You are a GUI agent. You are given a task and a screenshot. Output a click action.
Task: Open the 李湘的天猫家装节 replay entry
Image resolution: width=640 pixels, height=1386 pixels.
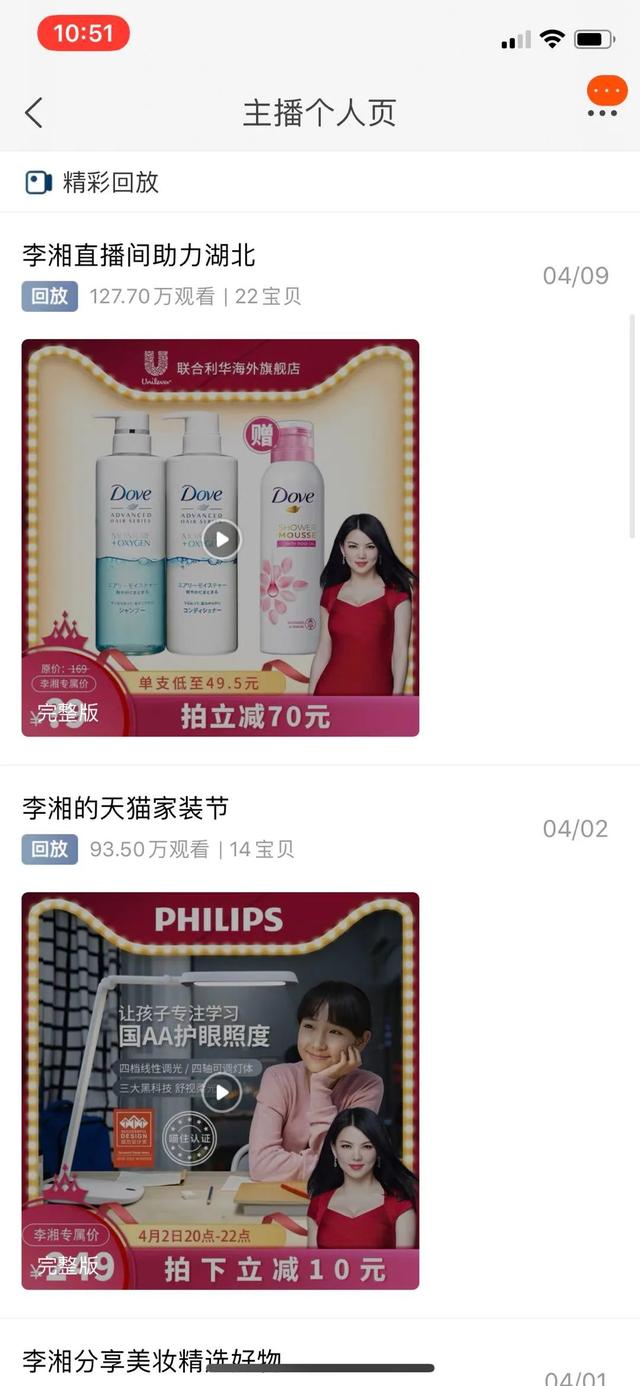(x=125, y=808)
